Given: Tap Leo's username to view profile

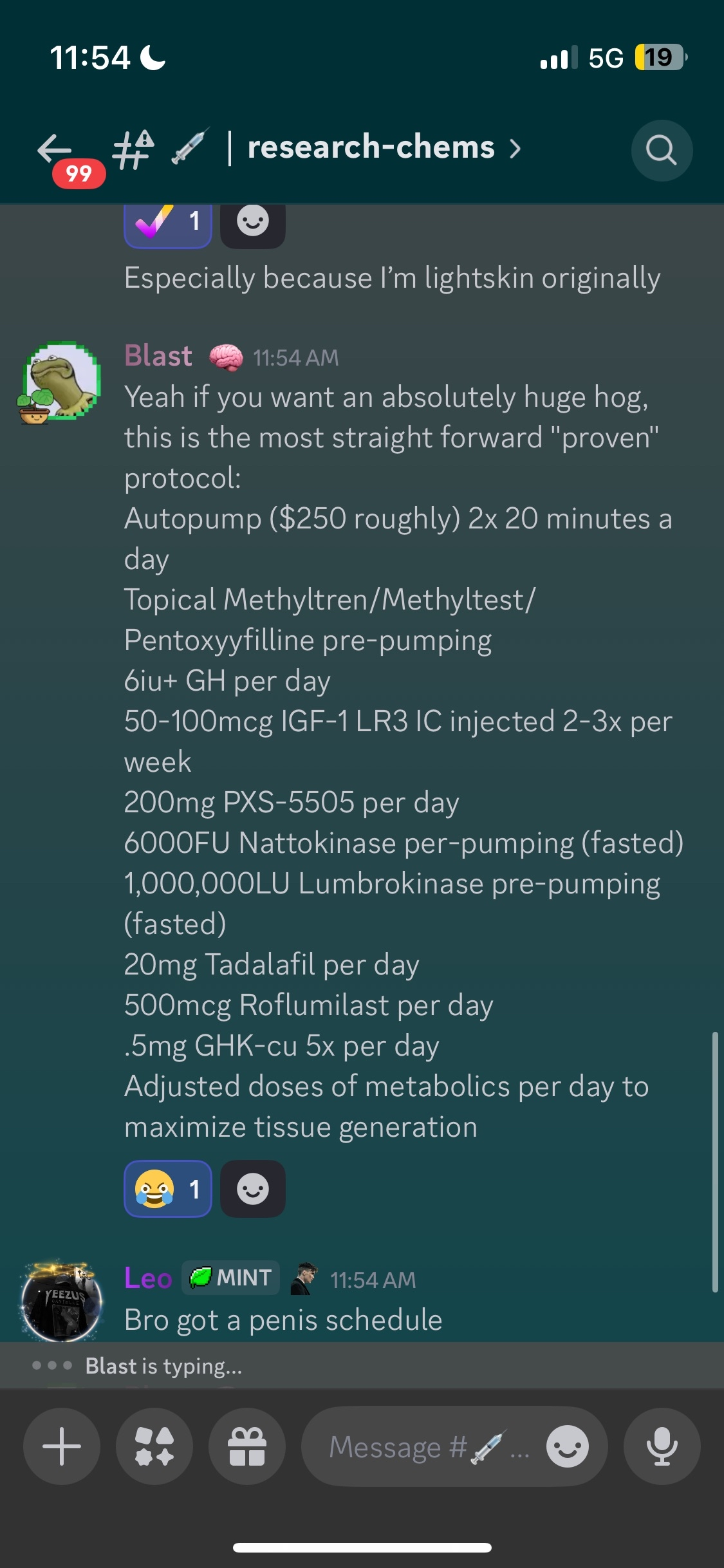Looking at the screenshot, I should (x=148, y=1278).
